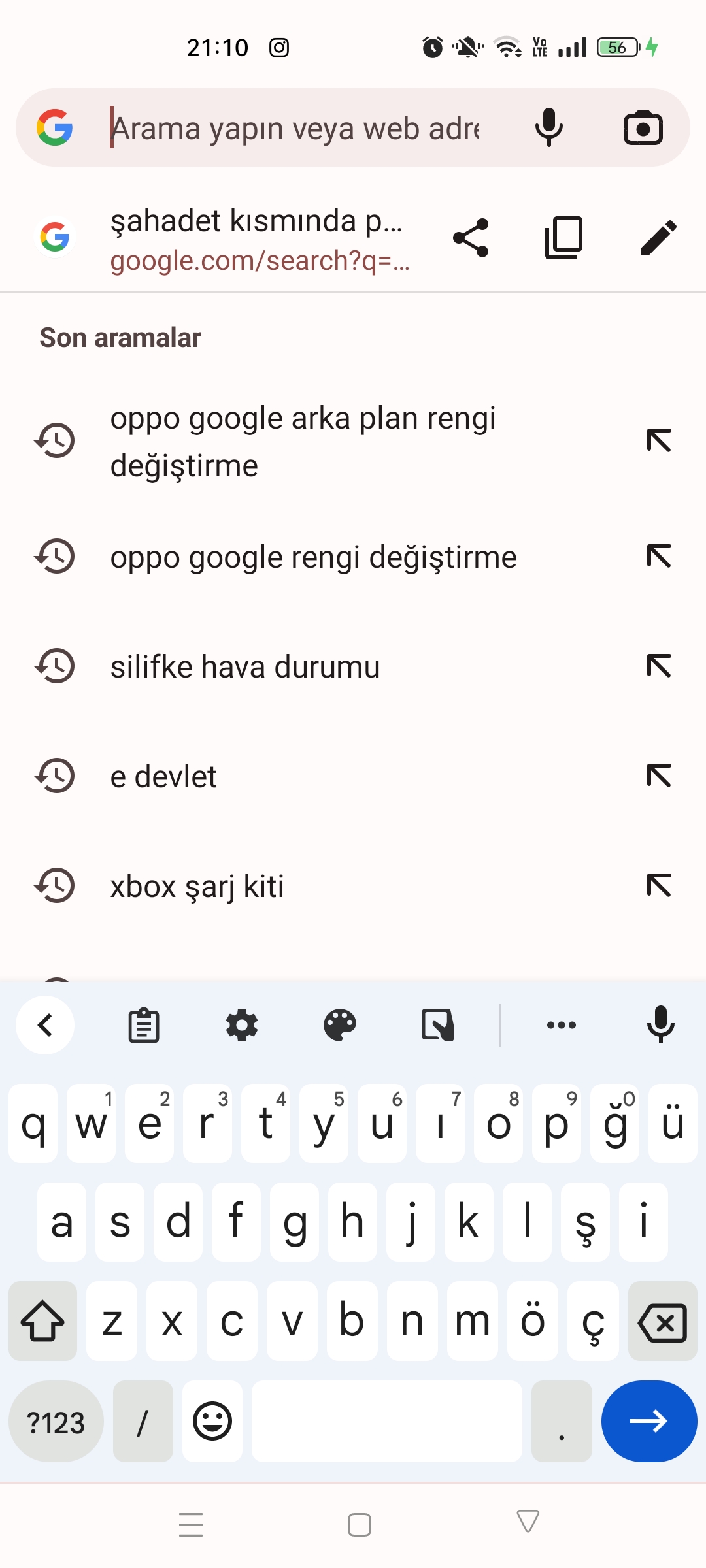The width and height of the screenshot is (706, 1568).
Task: Fill the search box with 'silifke hava durumu' using its arrow
Action: click(659, 667)
